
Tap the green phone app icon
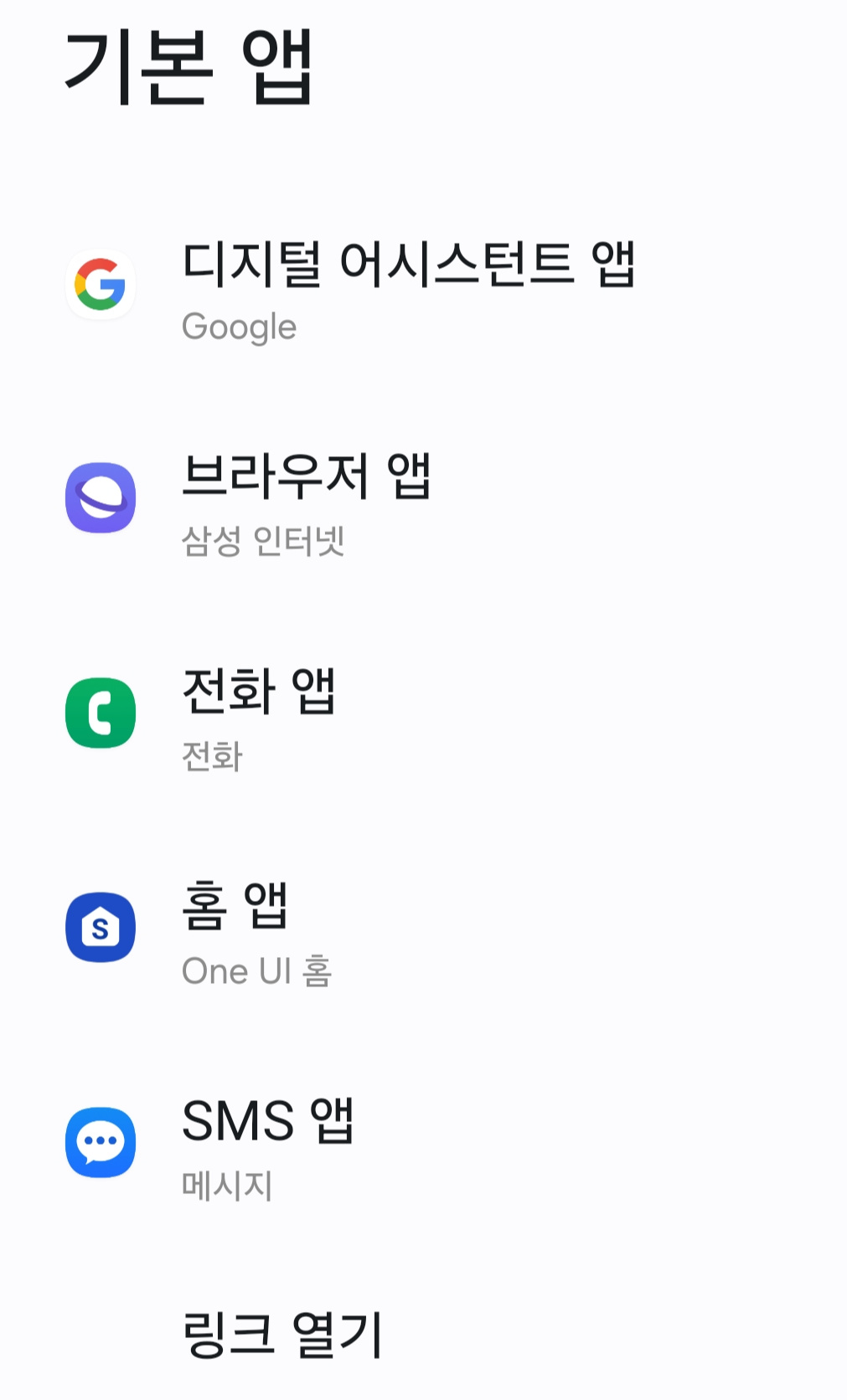click(x=100, y=713)
